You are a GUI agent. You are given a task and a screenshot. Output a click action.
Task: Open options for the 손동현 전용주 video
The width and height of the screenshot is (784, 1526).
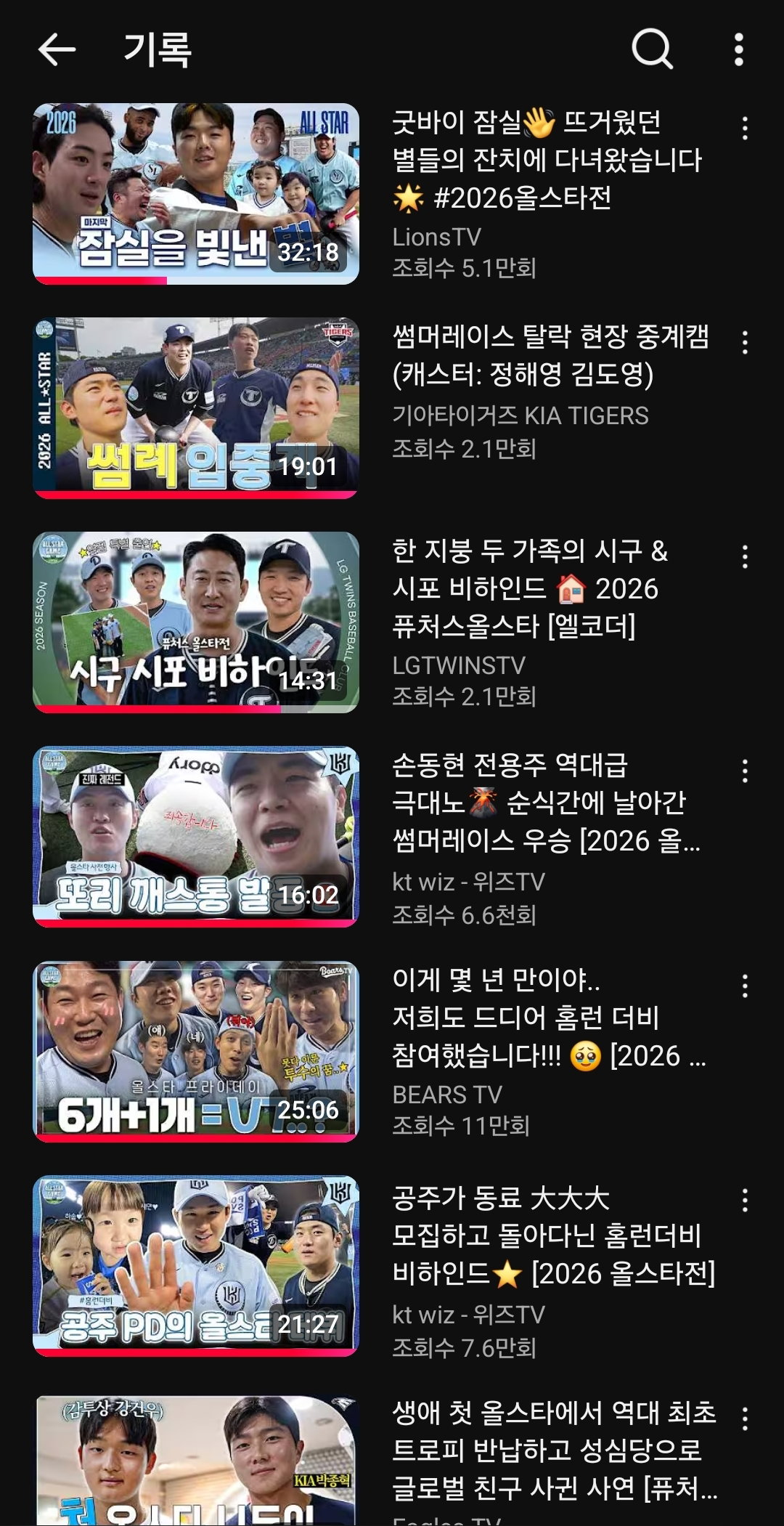pos(745,771)
